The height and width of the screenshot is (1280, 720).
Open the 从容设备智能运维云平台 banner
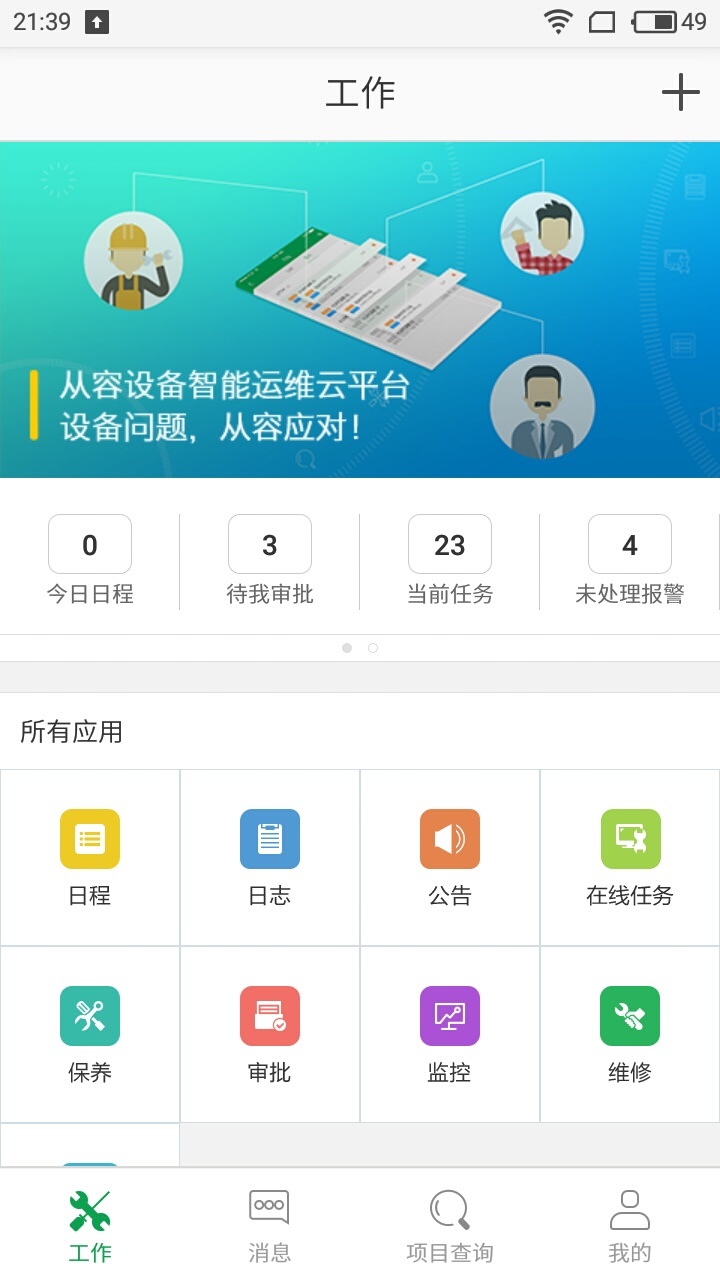click(360, 310)
